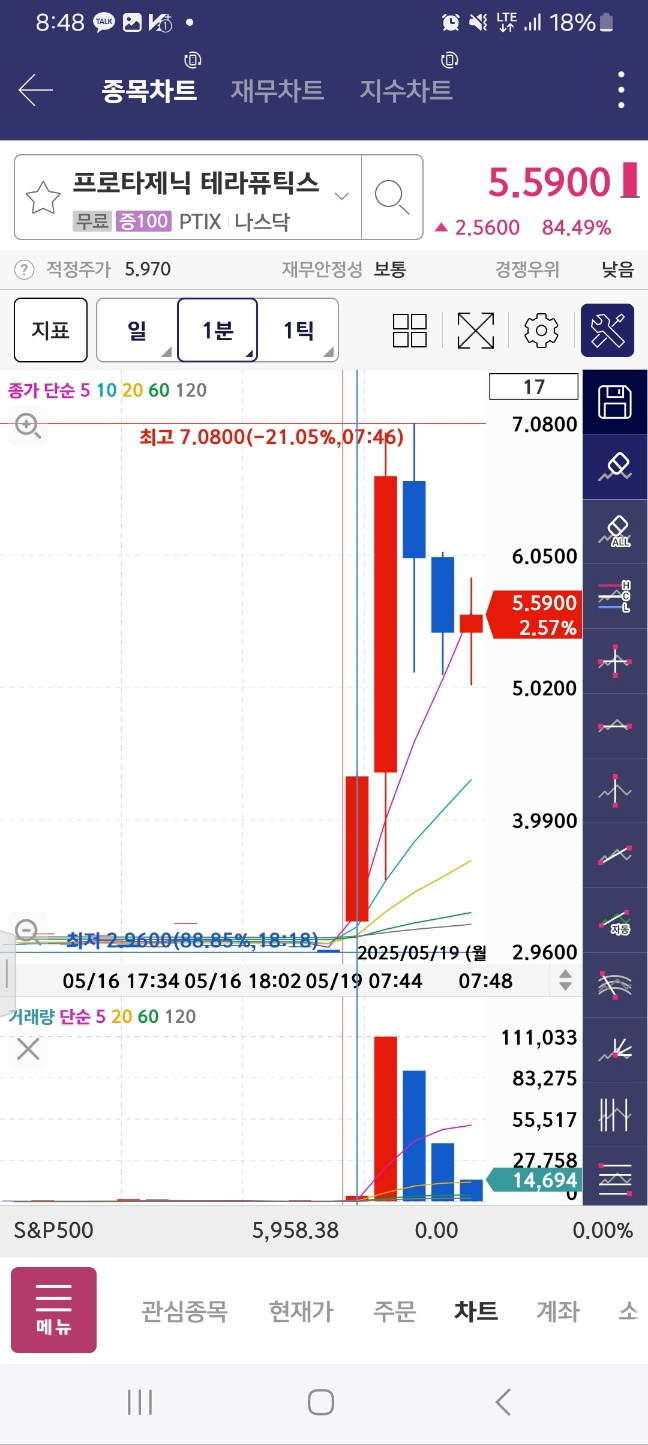
Task: Switch to the 재무차트 tab
Action: click(x=277, y=91)
